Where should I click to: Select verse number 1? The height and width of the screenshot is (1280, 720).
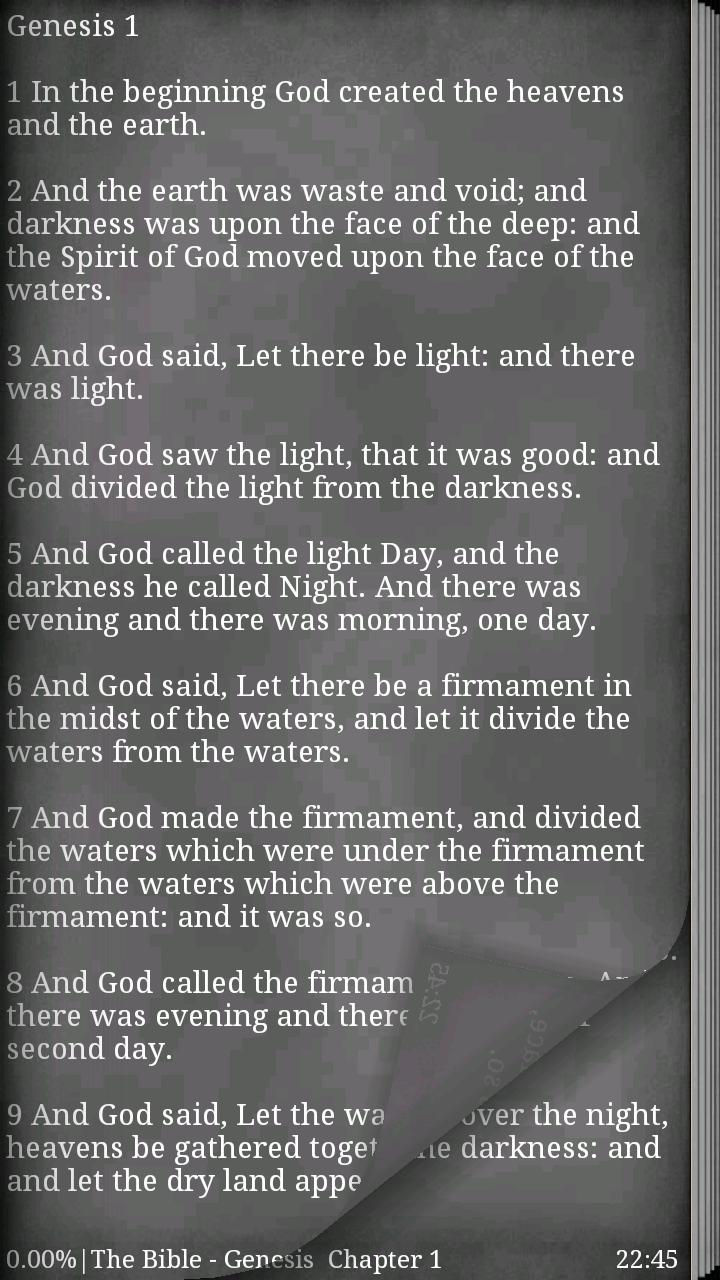point(13,91)
